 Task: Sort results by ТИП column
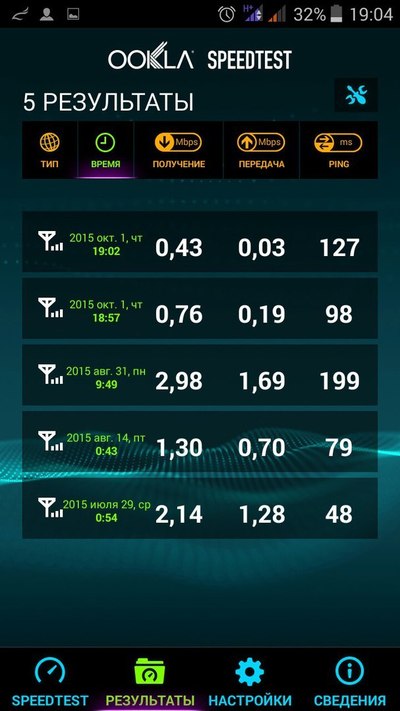point(50,150)
